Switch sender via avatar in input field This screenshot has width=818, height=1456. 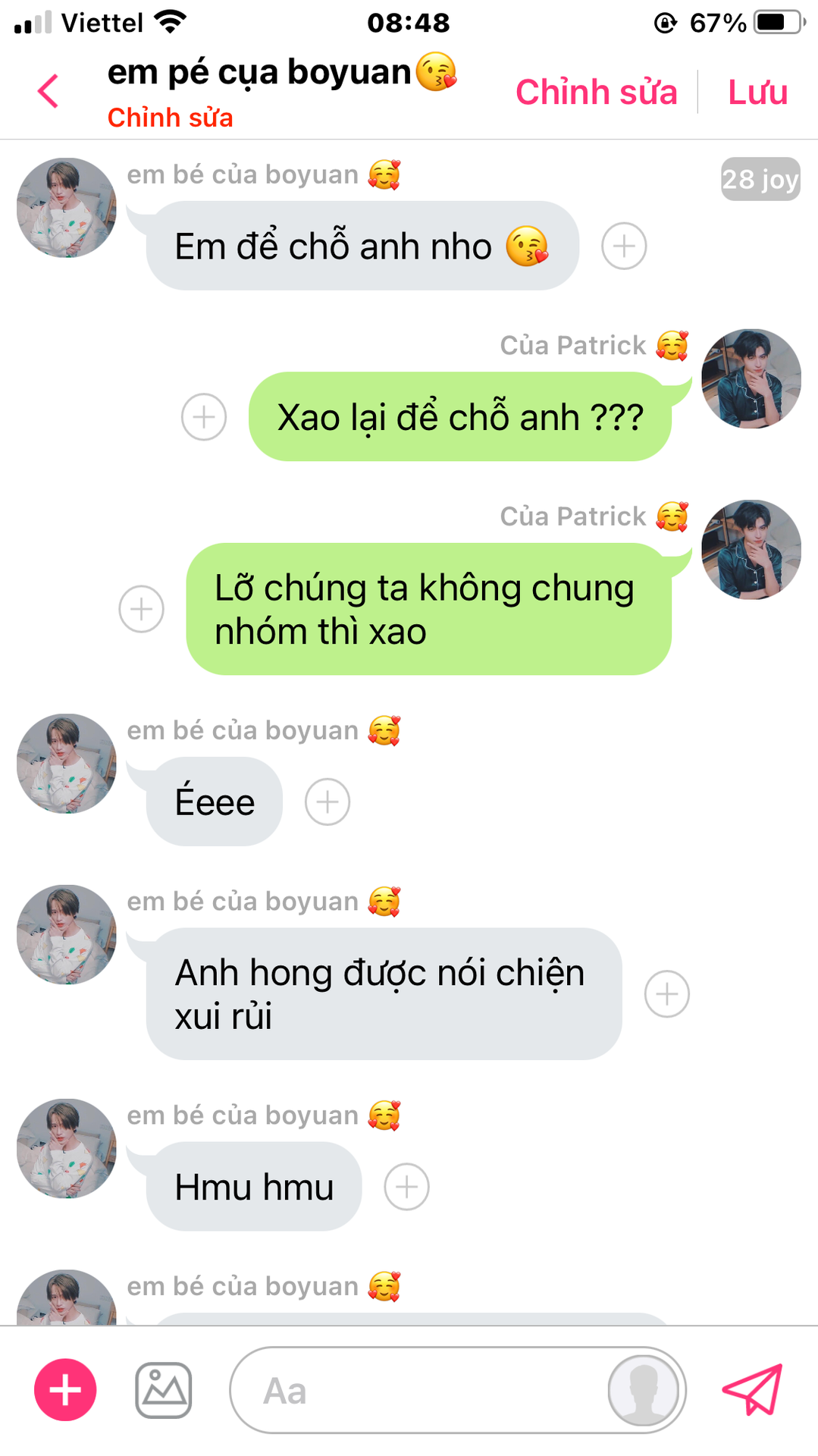[644, 1391]
